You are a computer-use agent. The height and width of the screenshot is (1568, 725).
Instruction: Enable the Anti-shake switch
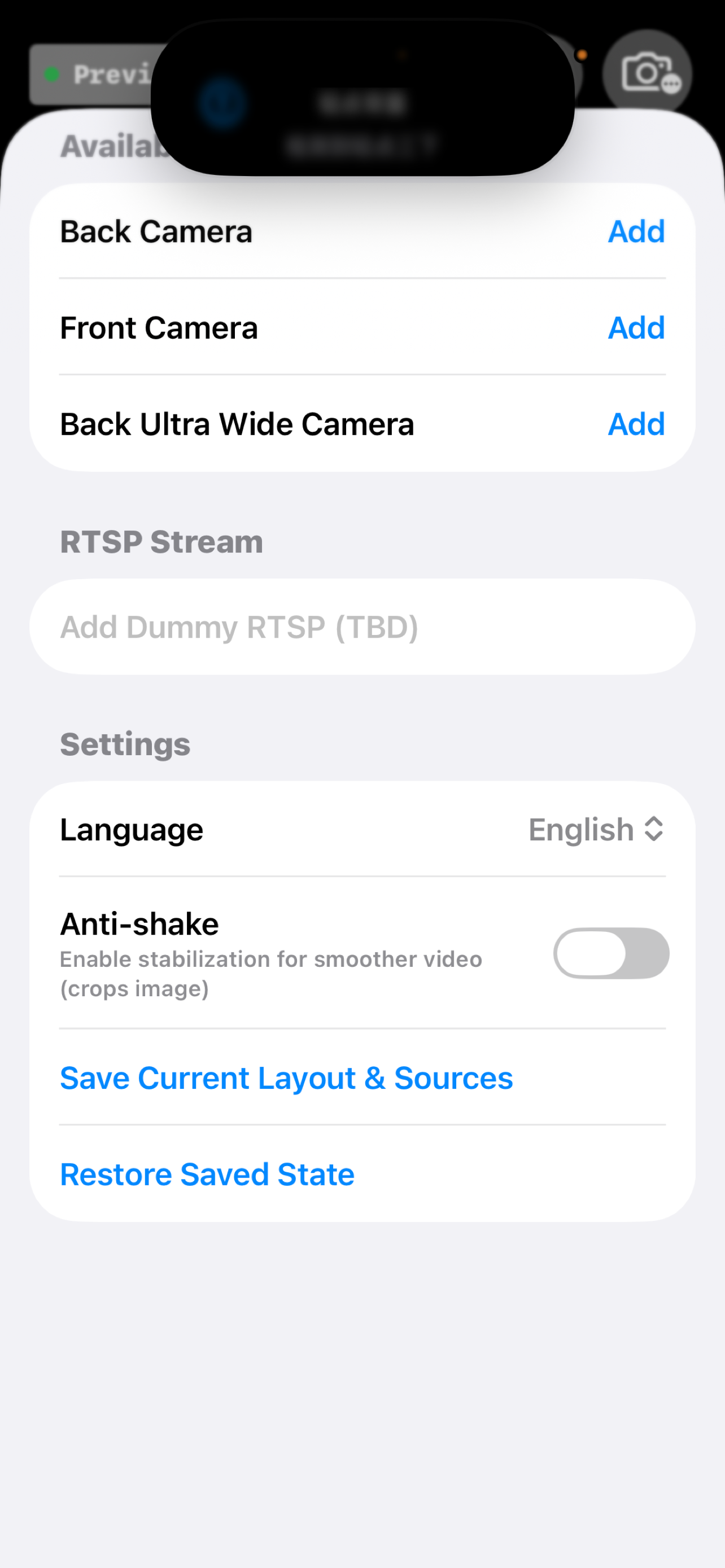tap(610, 953)
